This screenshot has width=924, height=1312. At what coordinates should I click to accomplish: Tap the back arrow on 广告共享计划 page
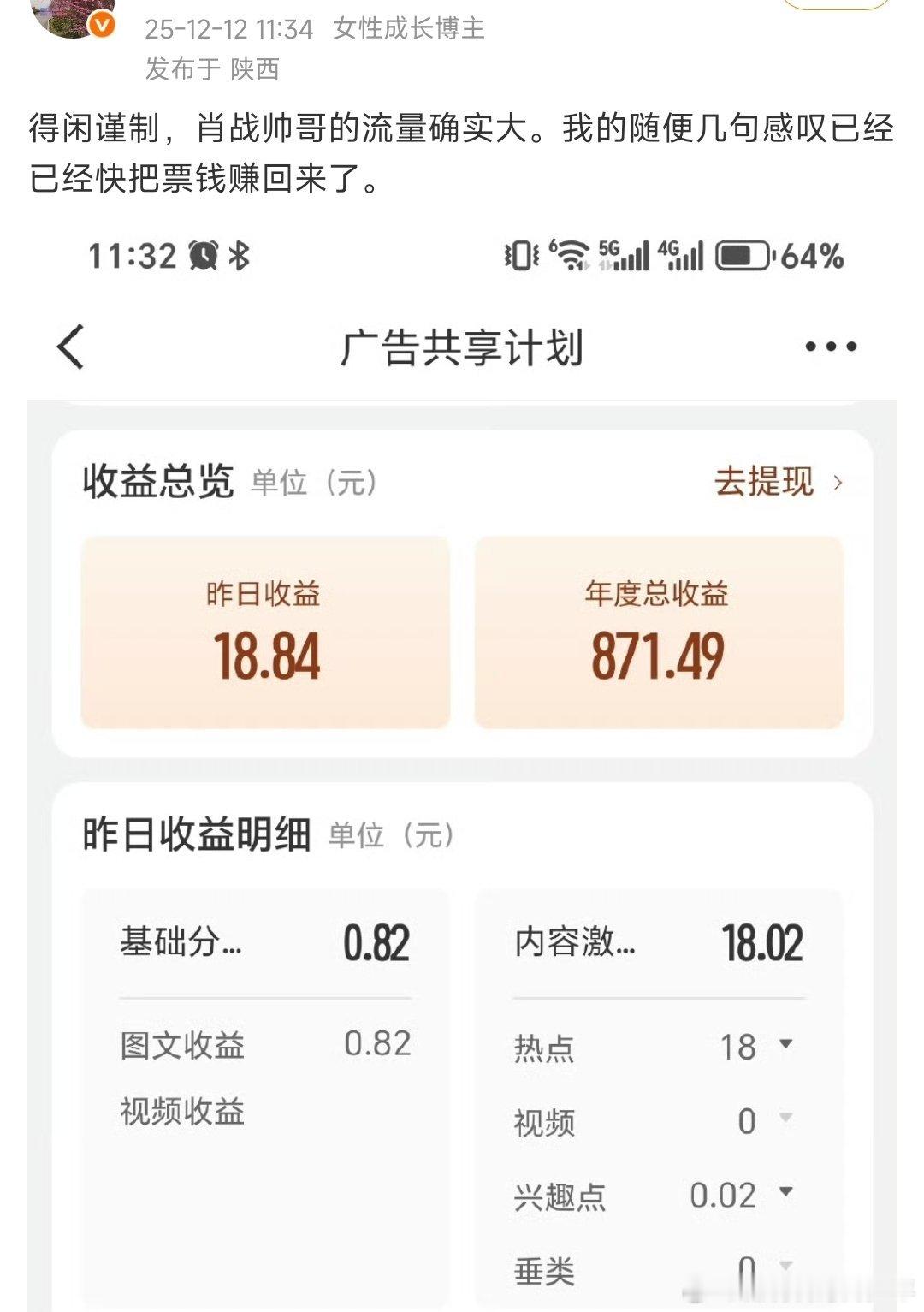coord(70,346)
